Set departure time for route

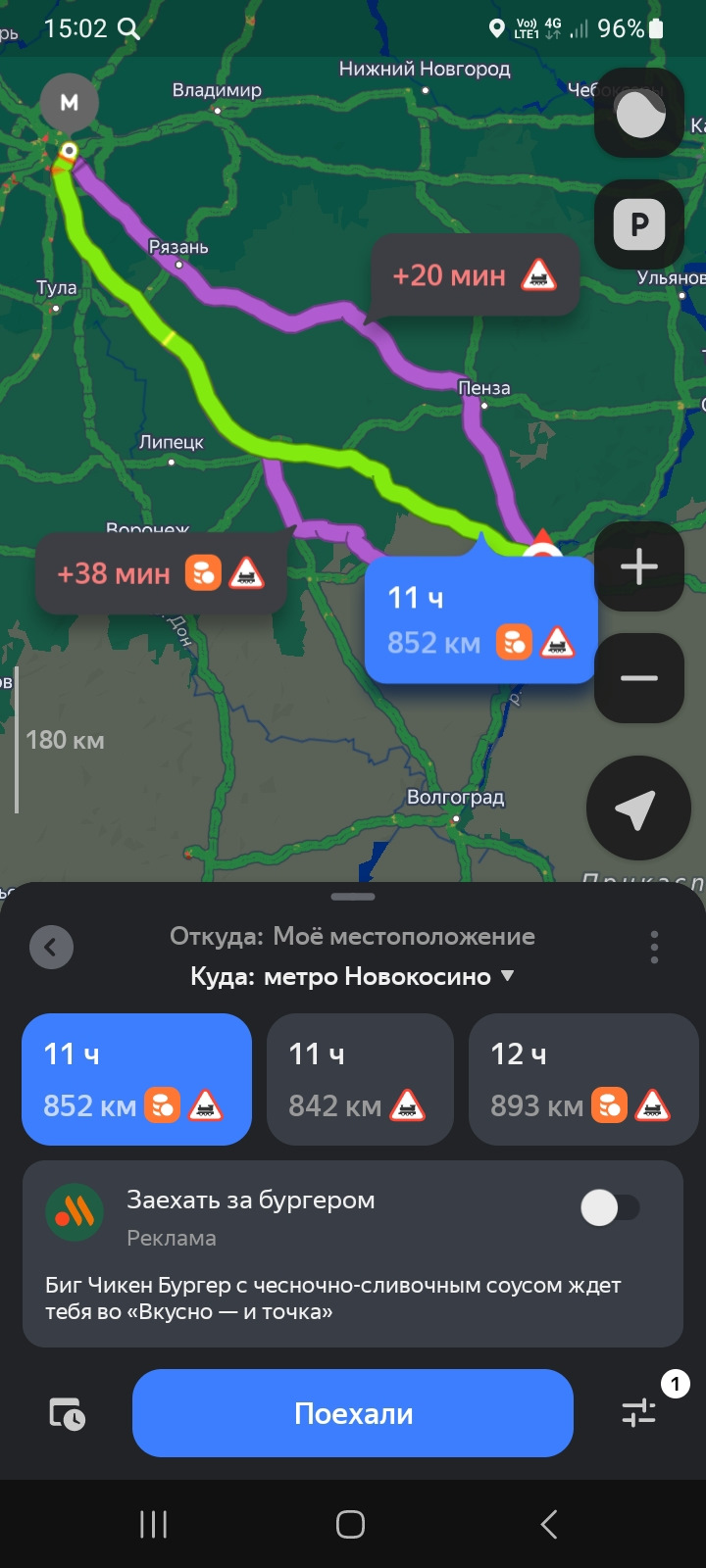point(67,1413)
